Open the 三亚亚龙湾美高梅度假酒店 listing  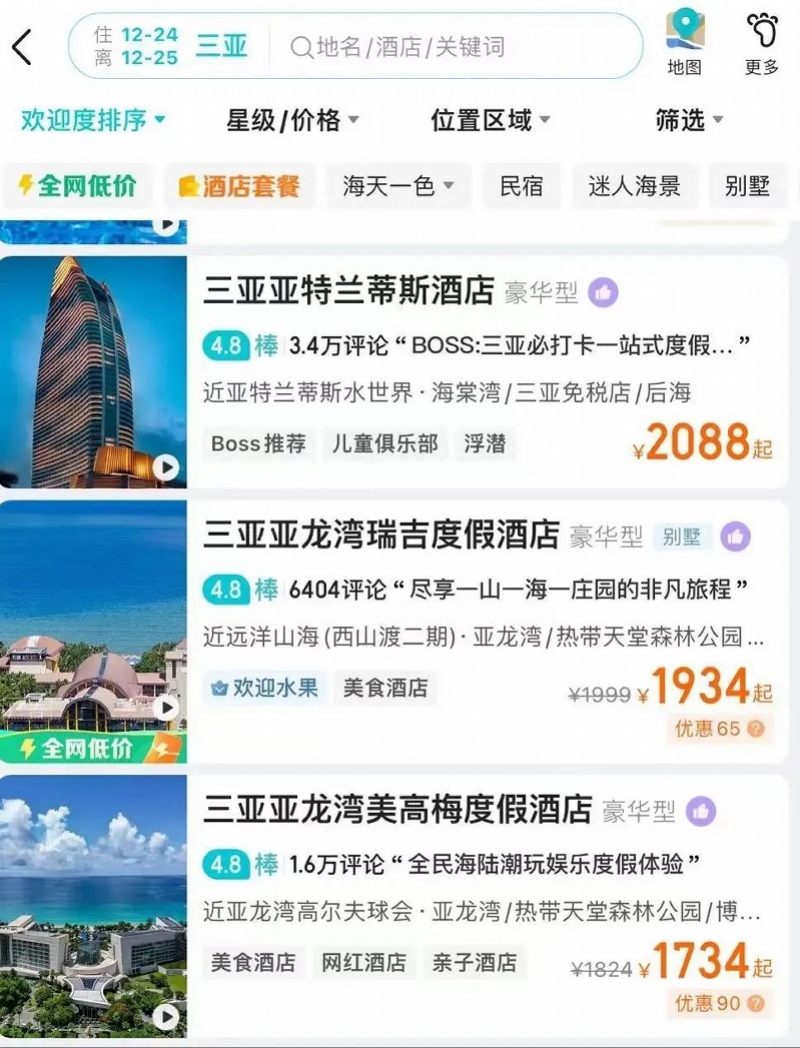tap(397, 810)
